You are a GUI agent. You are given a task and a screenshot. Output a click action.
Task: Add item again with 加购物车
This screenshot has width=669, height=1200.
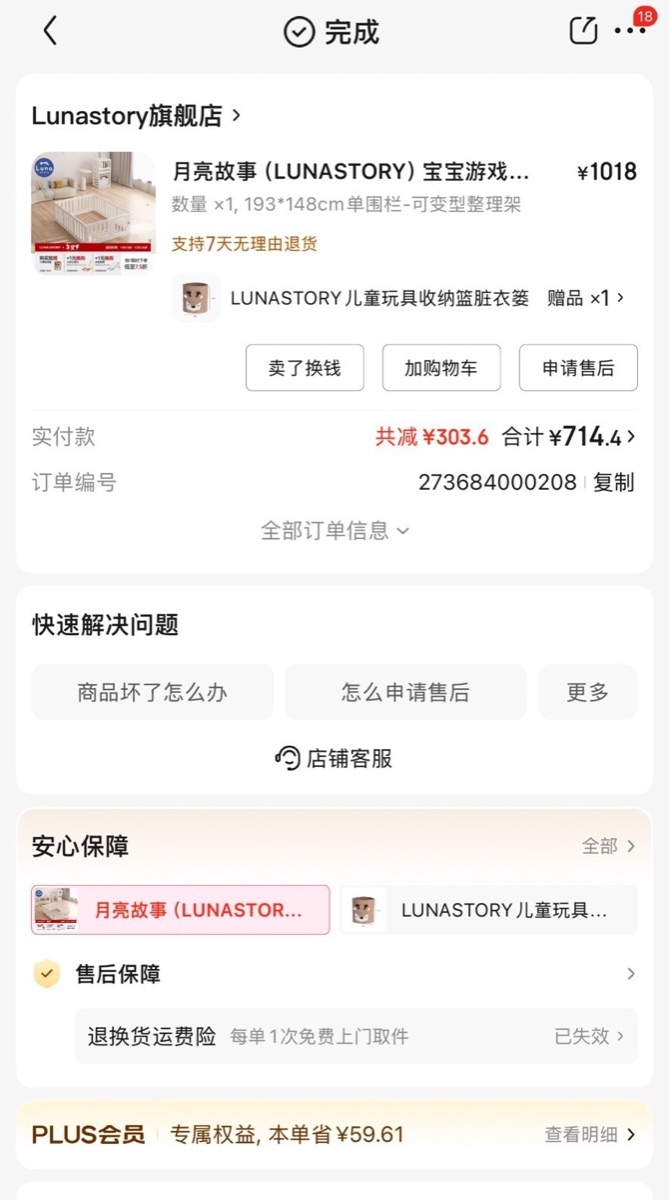pos(441,368)
